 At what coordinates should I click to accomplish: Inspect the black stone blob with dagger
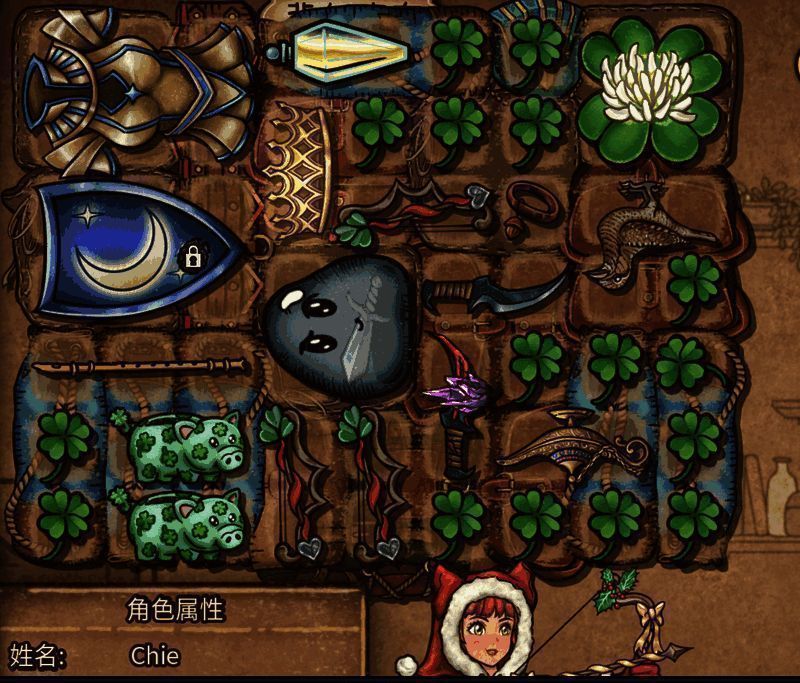[x=337, y=322]
